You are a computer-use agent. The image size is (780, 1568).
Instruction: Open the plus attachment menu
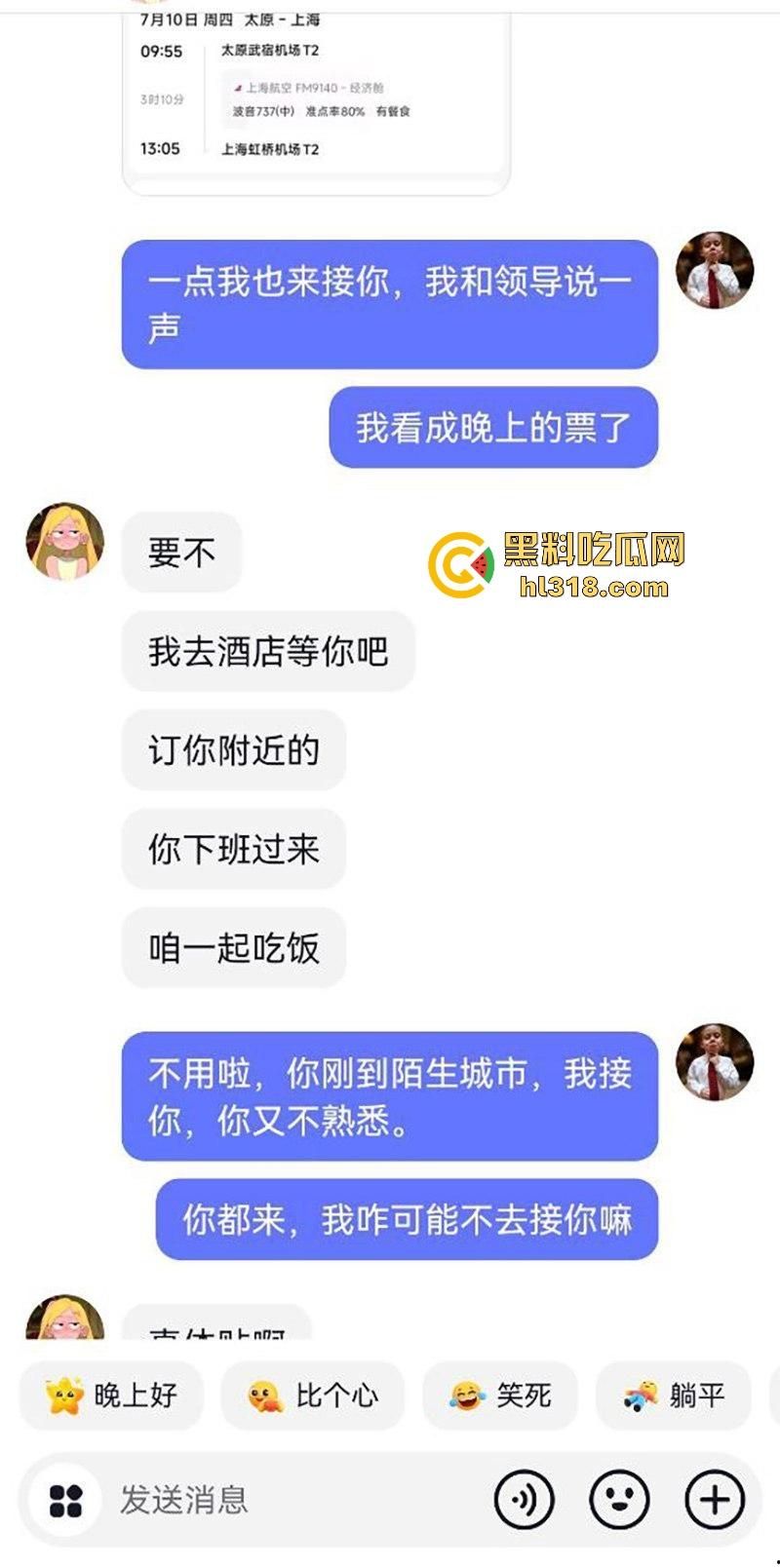tap(714, 1500)
